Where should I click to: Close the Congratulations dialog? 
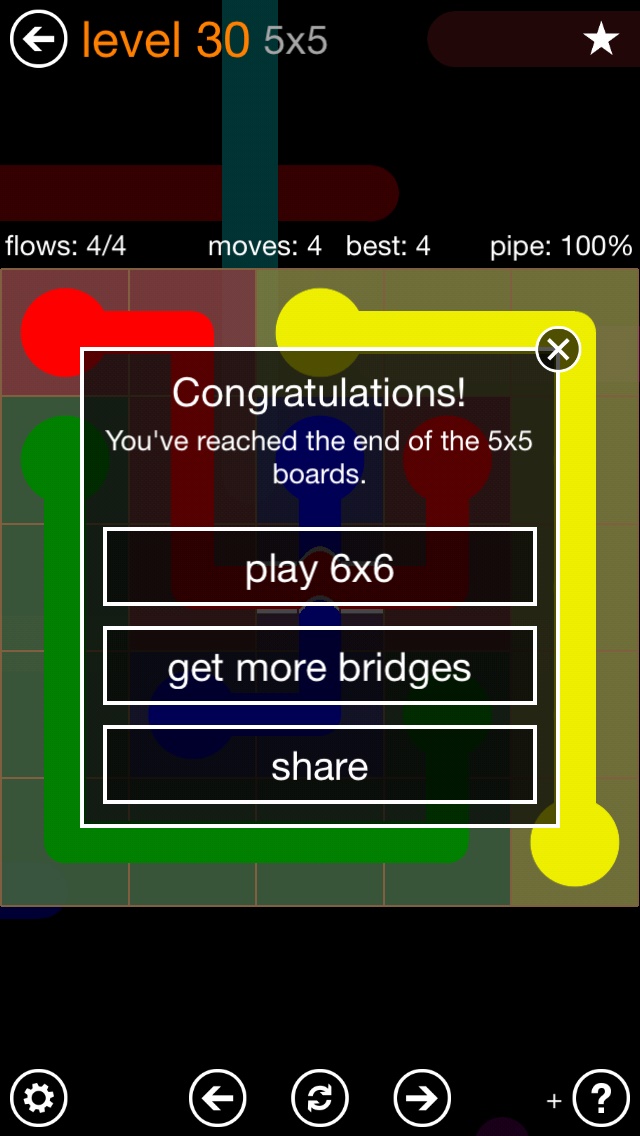click(558, 349)
